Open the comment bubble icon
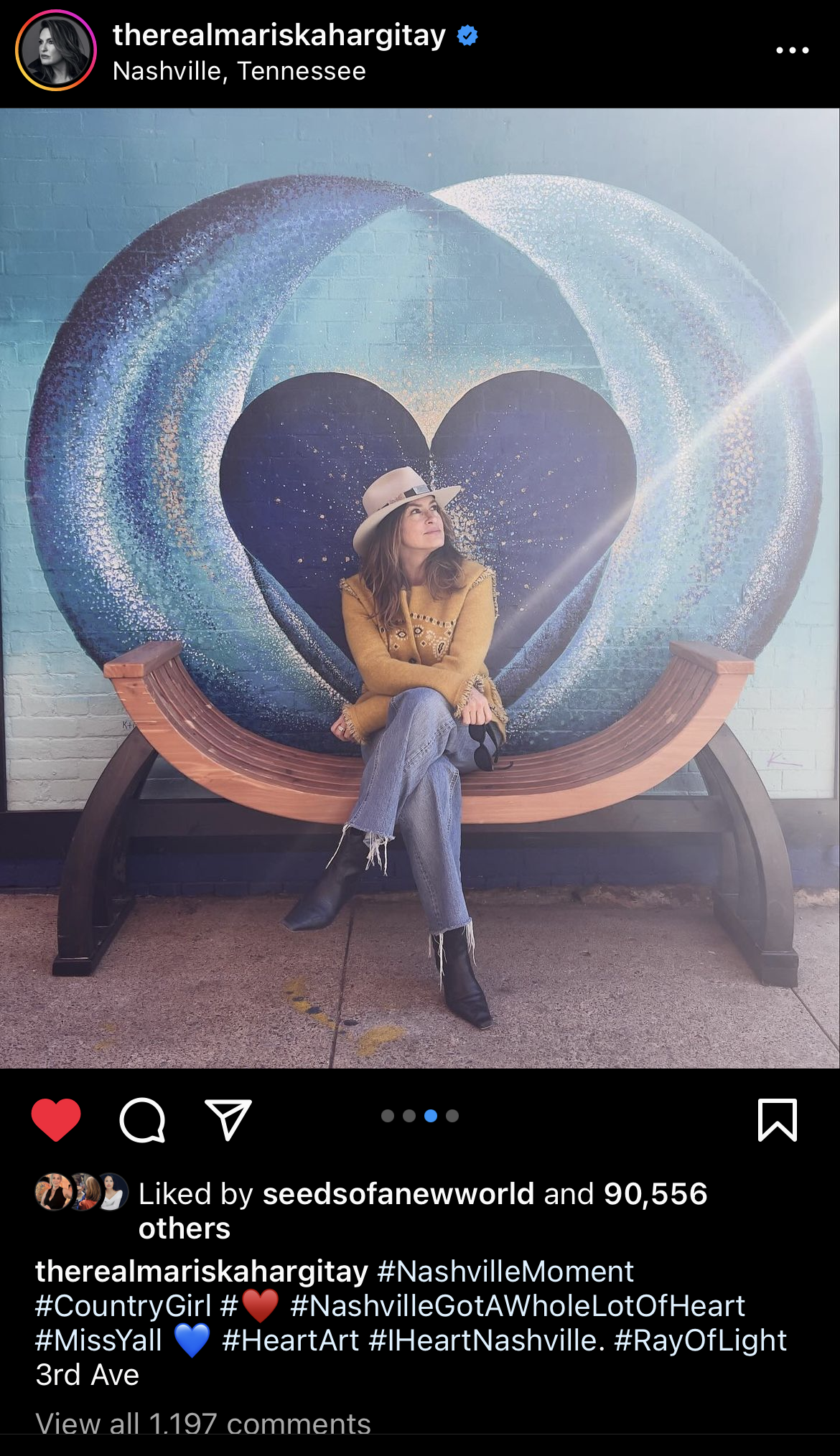This screenshot has height=1456, width=840. [142, 1119]
